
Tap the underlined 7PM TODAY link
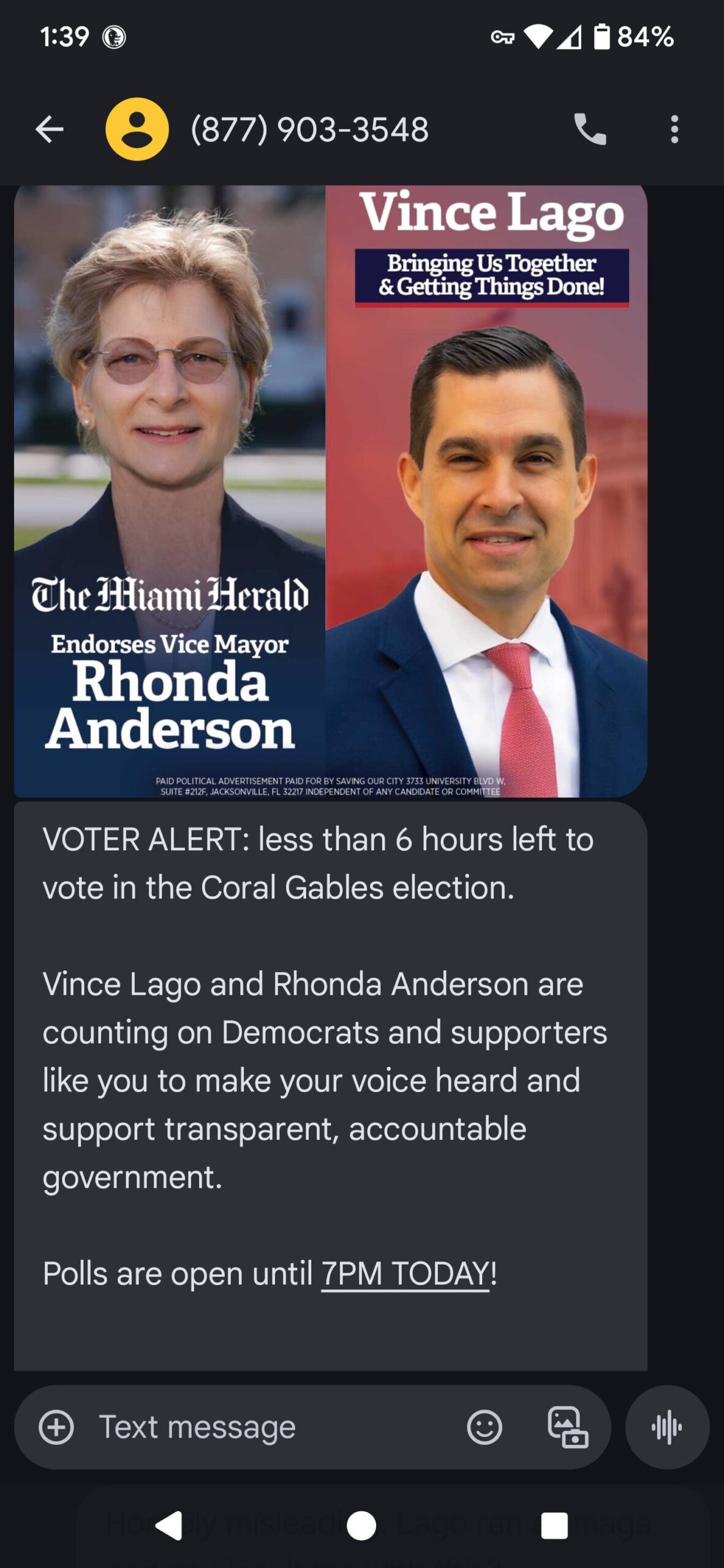click(405, 1274)
